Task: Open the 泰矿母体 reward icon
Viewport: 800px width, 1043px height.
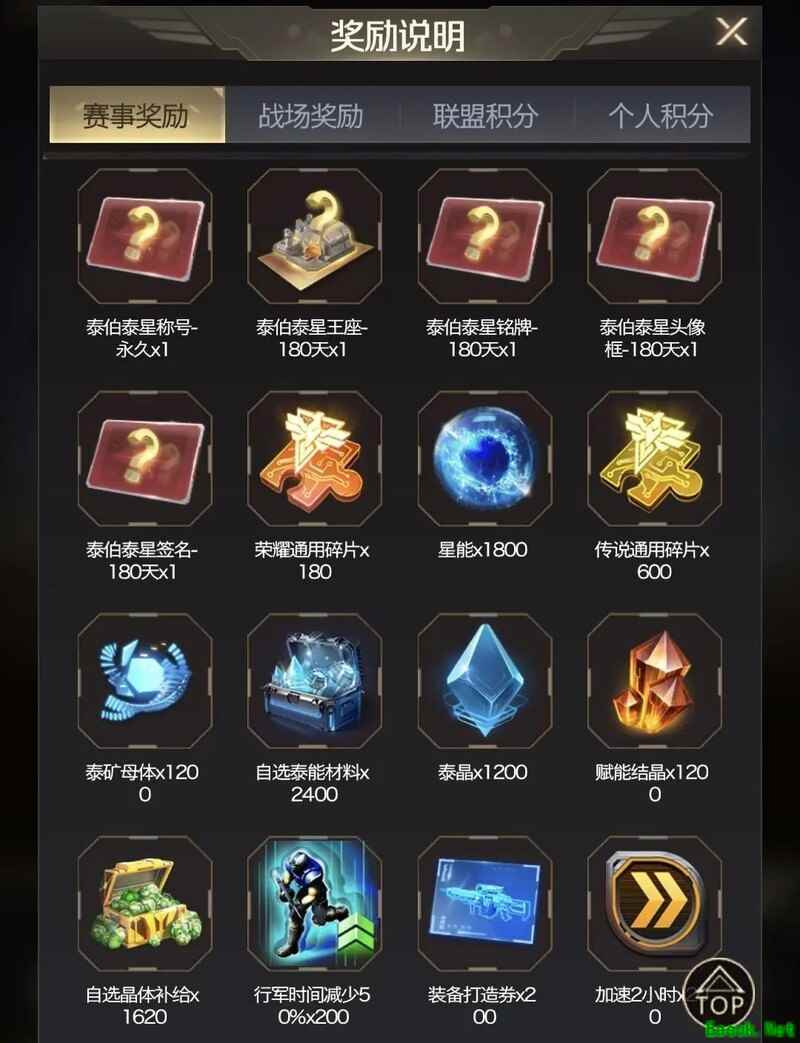Action: tap(145, 681)
